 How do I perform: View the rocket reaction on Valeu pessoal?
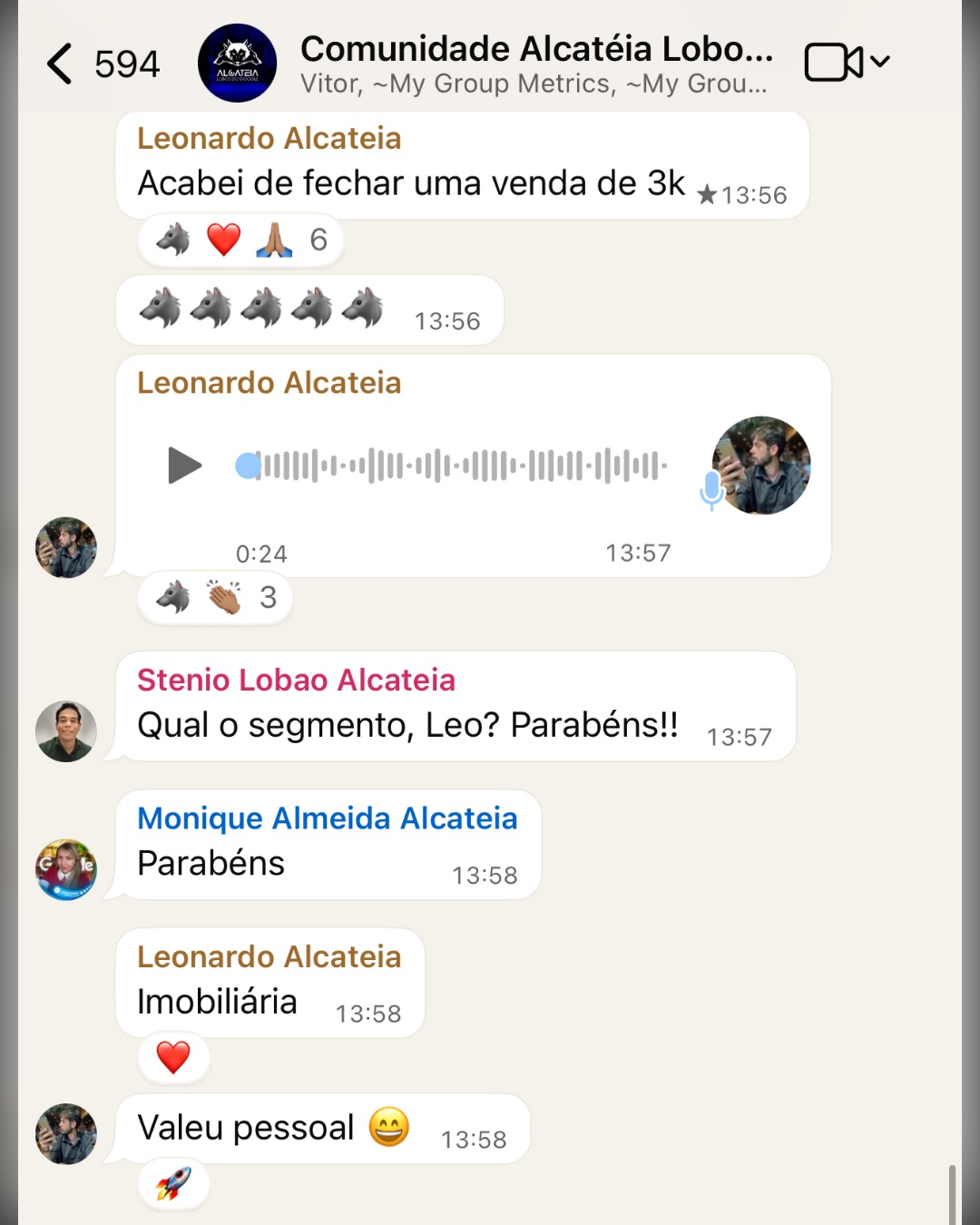click(x=173, y=1184)
